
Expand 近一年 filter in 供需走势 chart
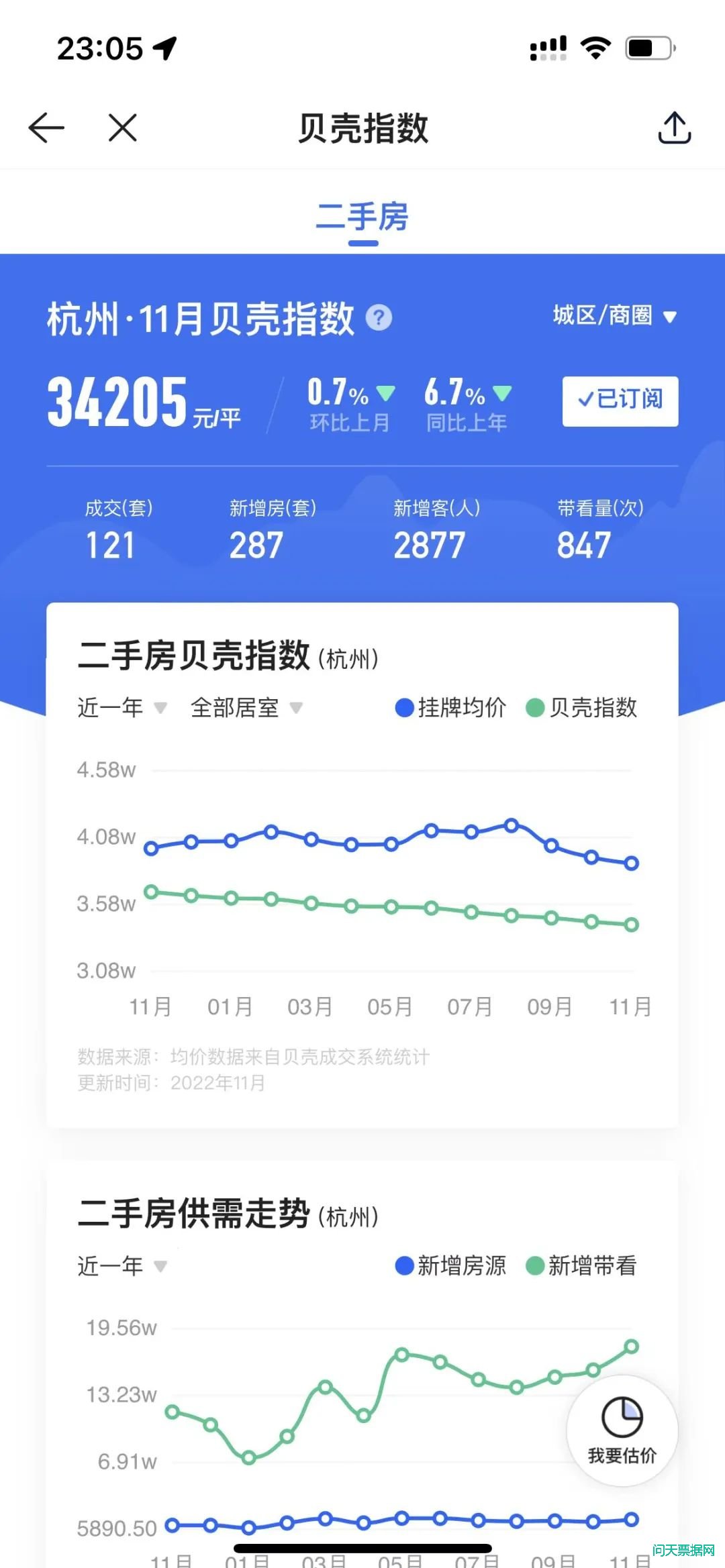pyautogui.click(x=122, y=1265)
